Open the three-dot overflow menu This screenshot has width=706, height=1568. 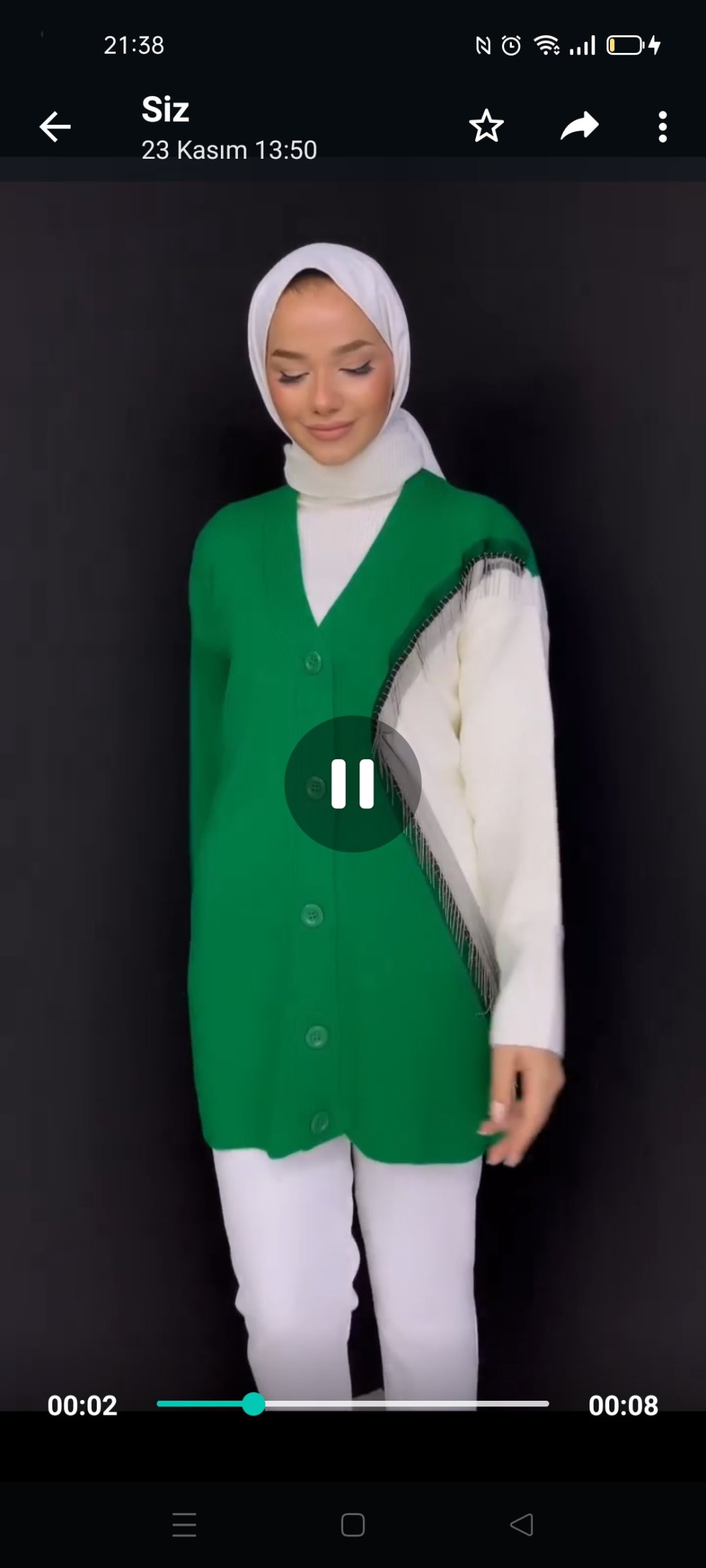(x=662, y=127)
